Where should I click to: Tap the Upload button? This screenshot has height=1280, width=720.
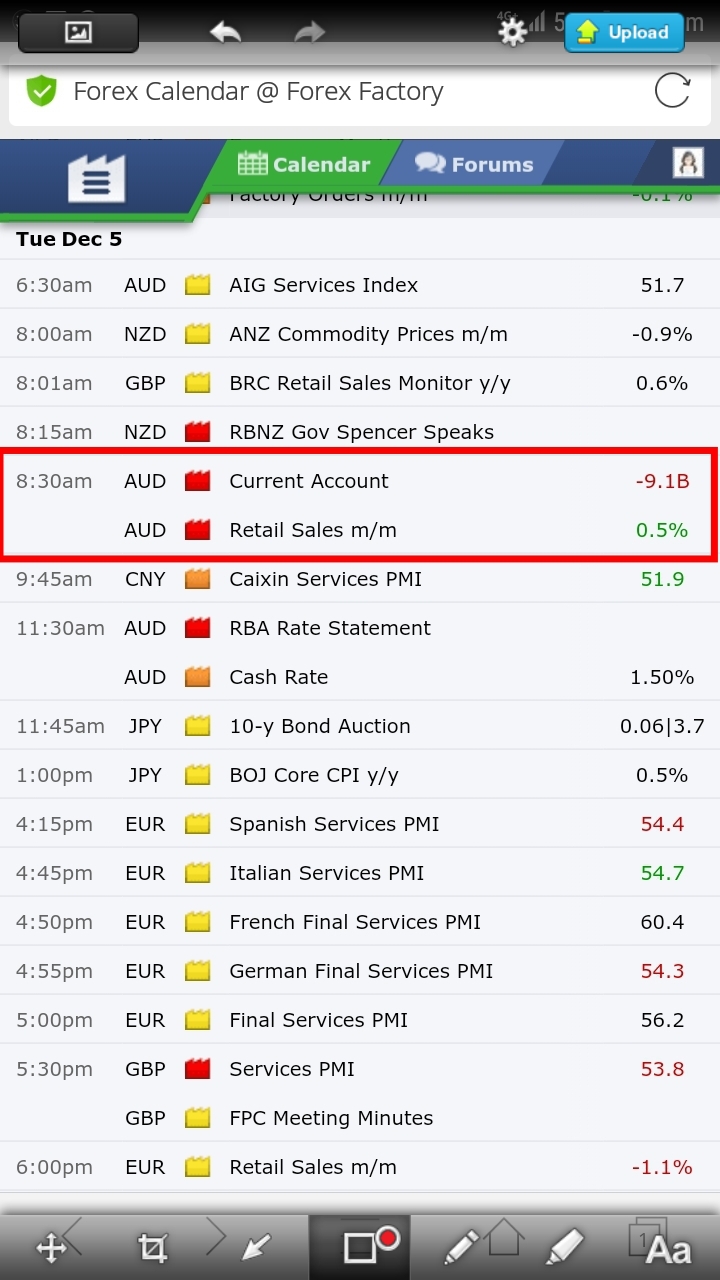(624, 32)
